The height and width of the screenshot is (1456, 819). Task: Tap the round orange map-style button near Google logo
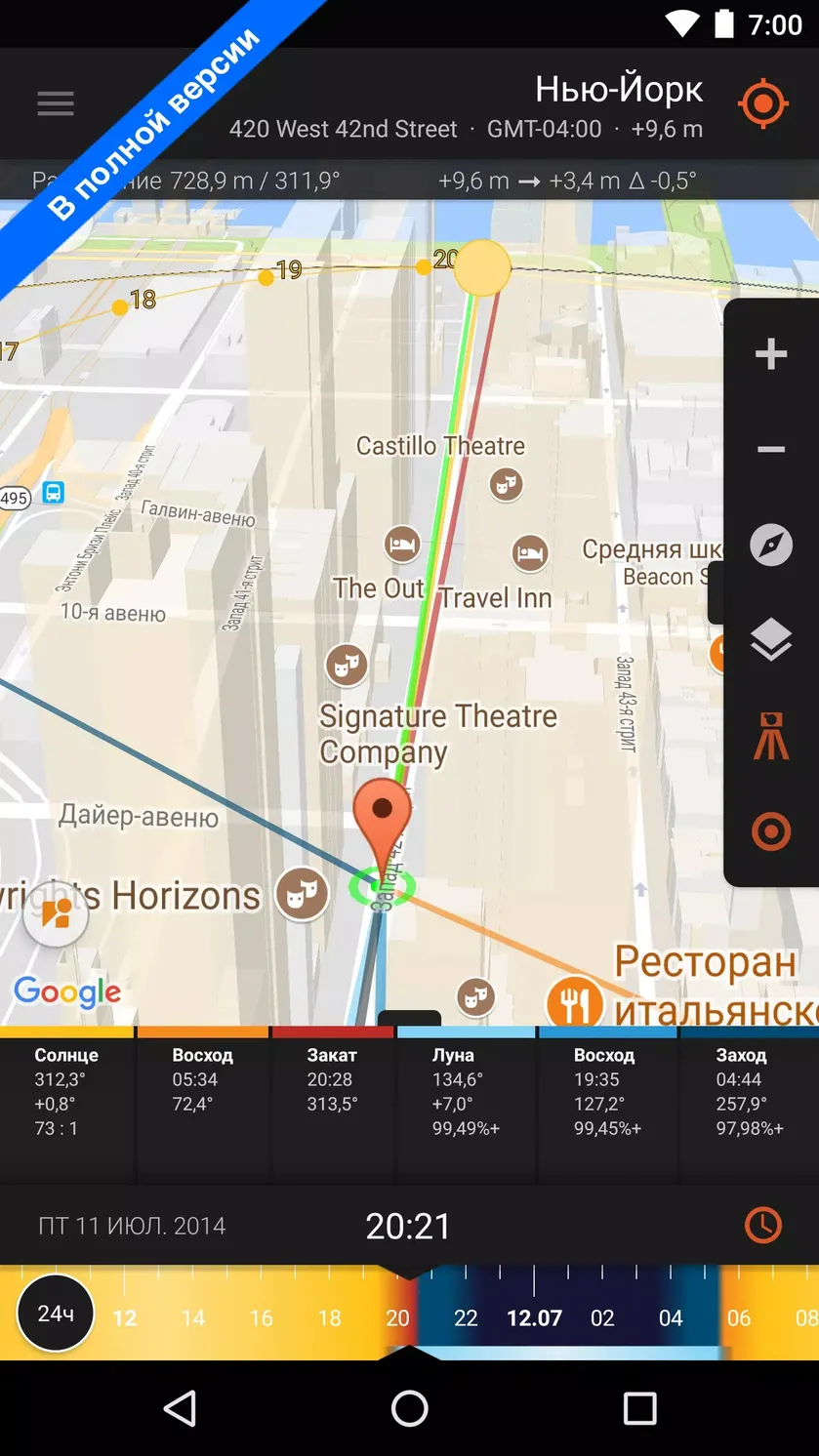tap(56, 914)
